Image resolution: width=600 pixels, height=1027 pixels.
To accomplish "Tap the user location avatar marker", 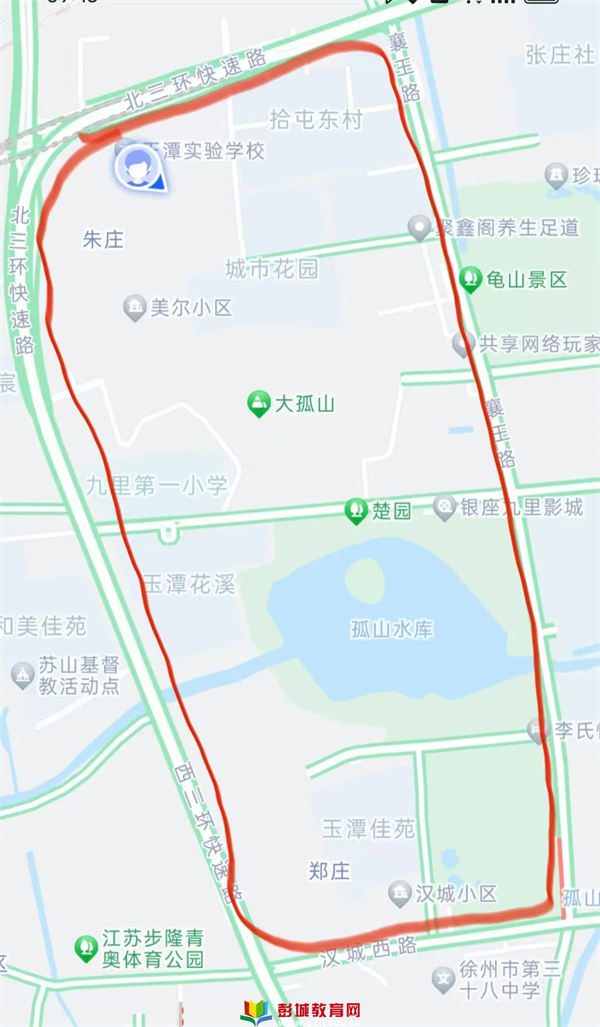I will pos(138,168).
